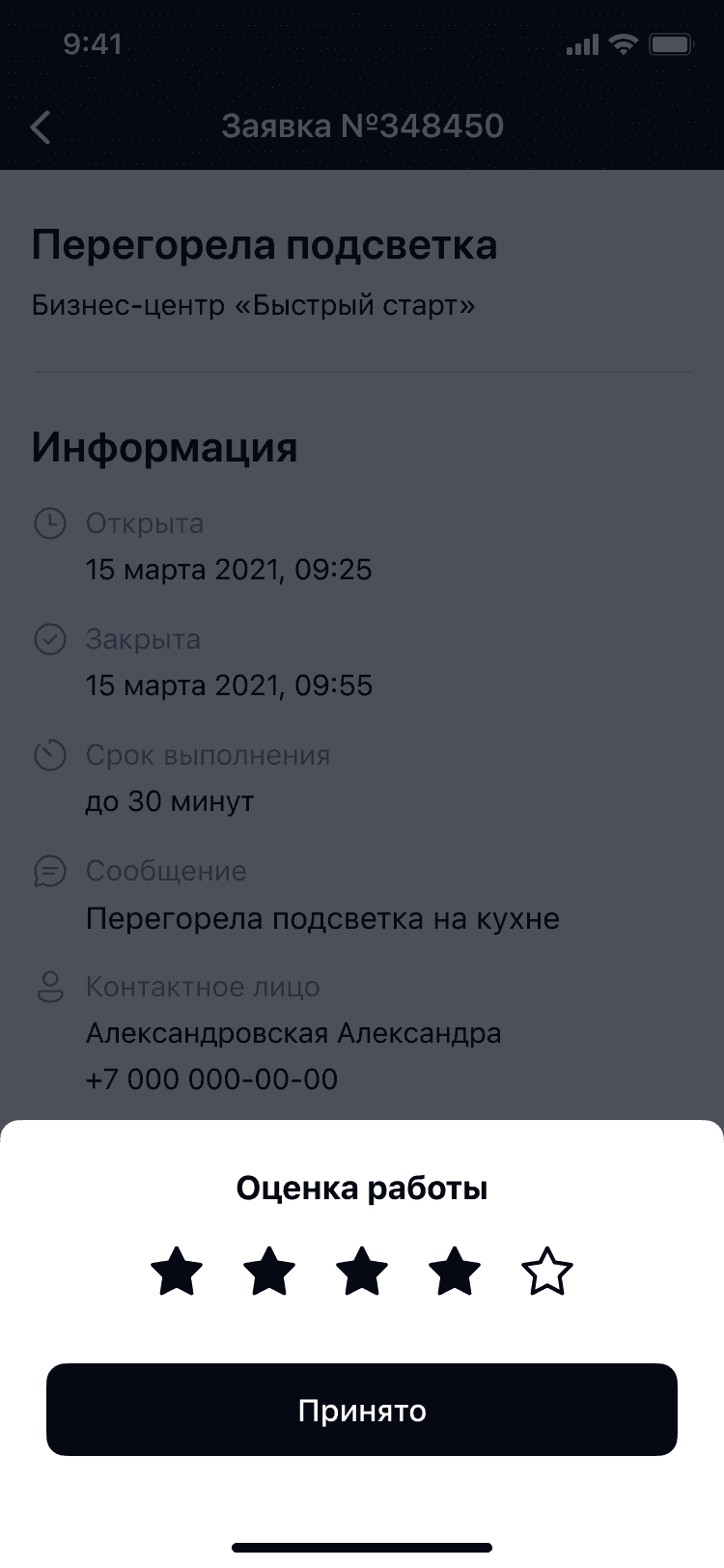Tap the clock icon next to «Открыта»
Image resolution: width=724 pixels, height=1568 pixels.
tap(49, 523)
